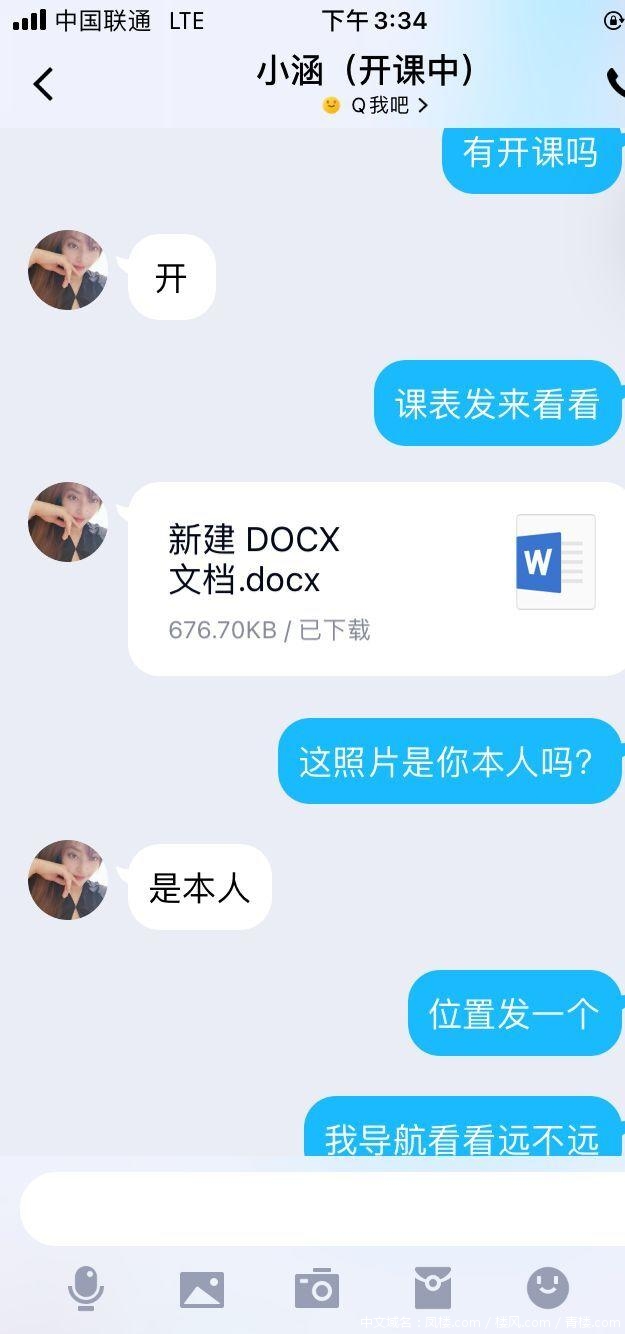
Task: Open the photo gallery picker
Action: [202, 1289]
